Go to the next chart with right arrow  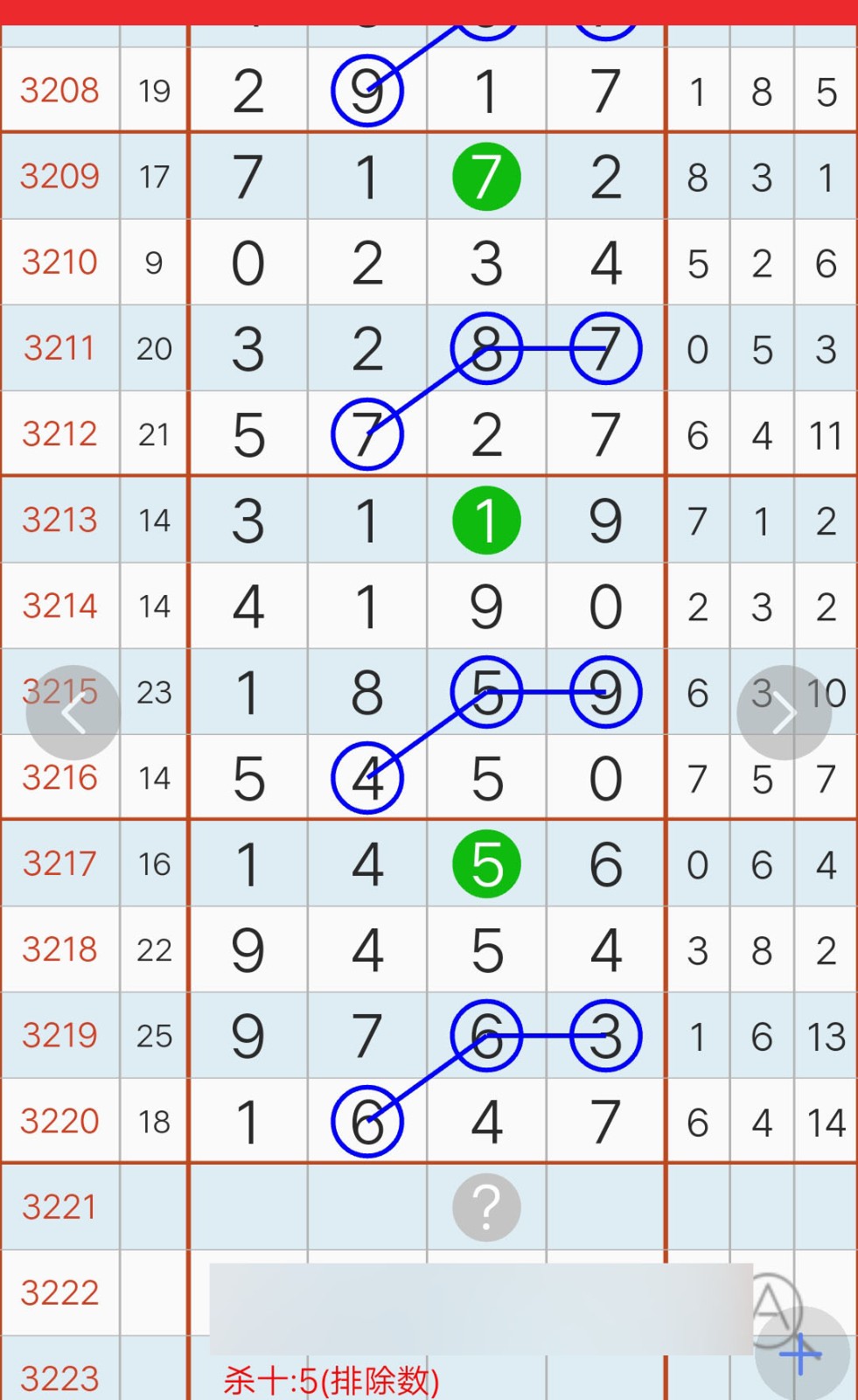(784, 712)
